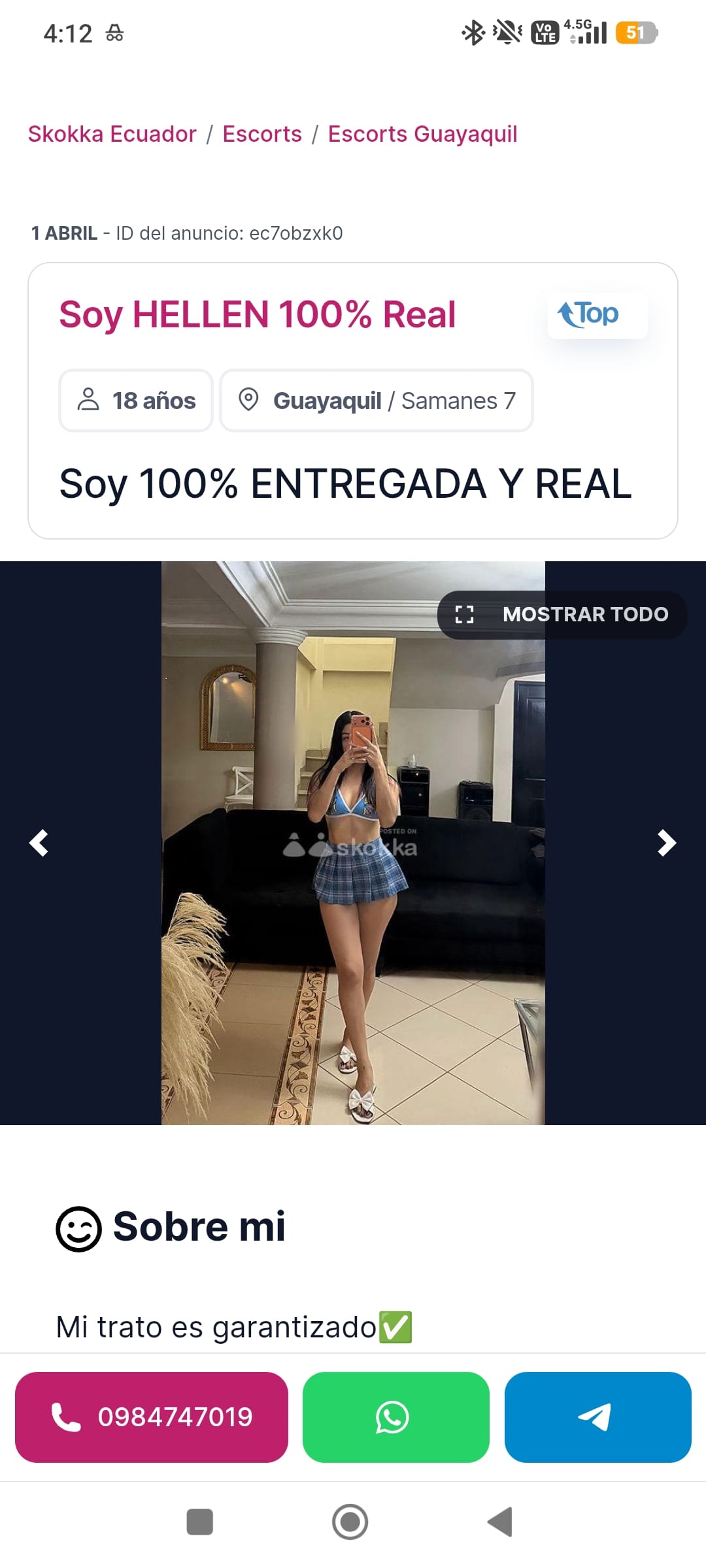Screen dimensions: 706x1568
Task: Return to the home screen
Action: pyautogui.click(x=350, y=1522)
